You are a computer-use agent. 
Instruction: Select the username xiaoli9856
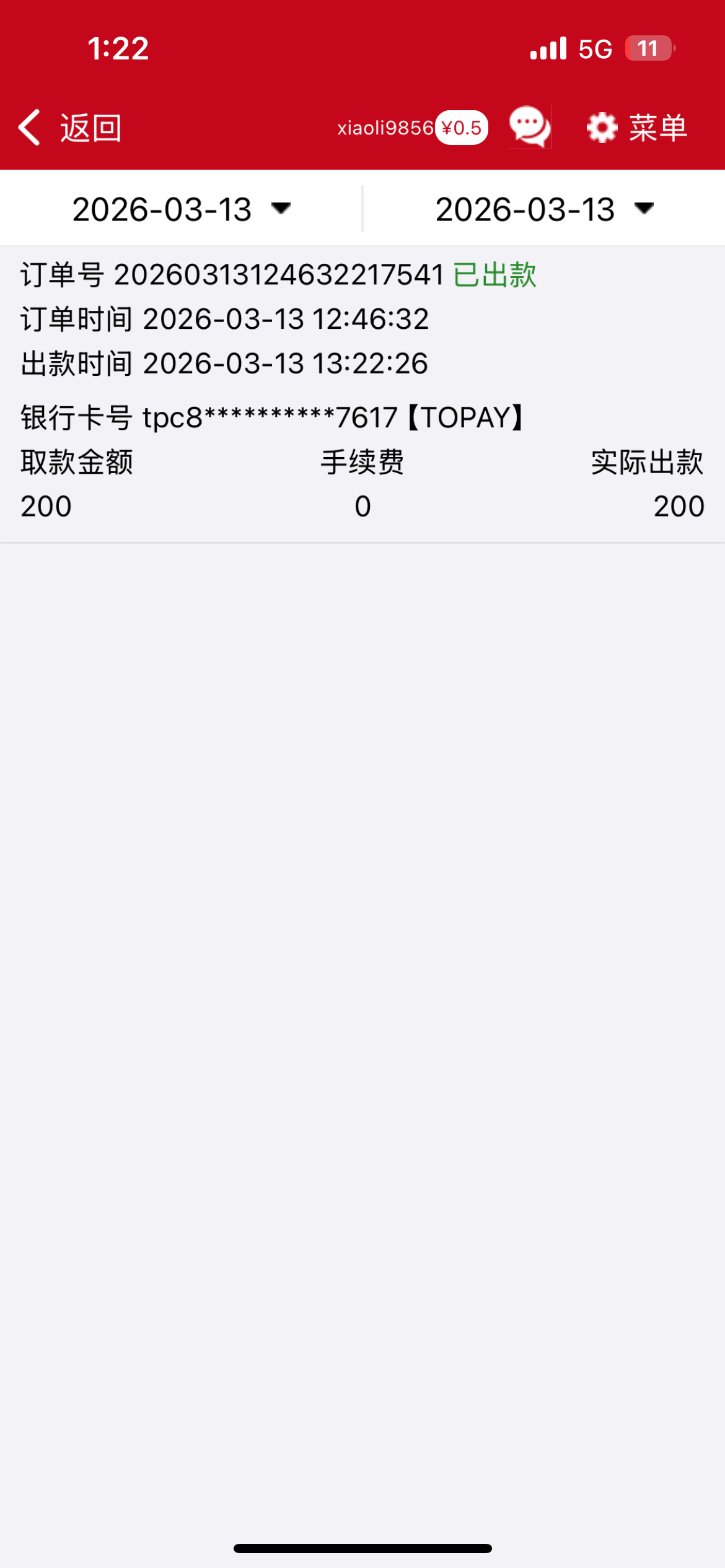(x=384, y=128)
